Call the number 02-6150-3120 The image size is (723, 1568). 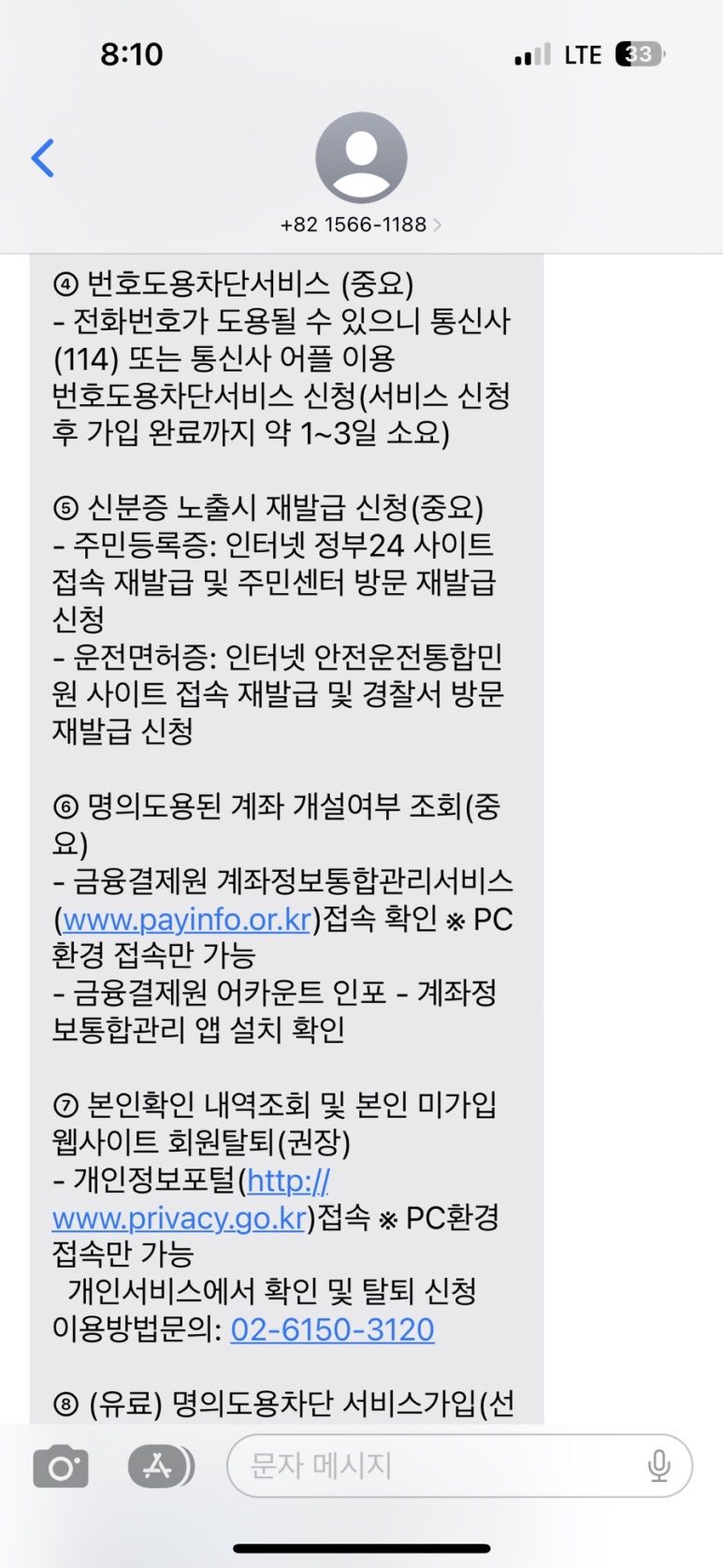tap(333, 1329)
